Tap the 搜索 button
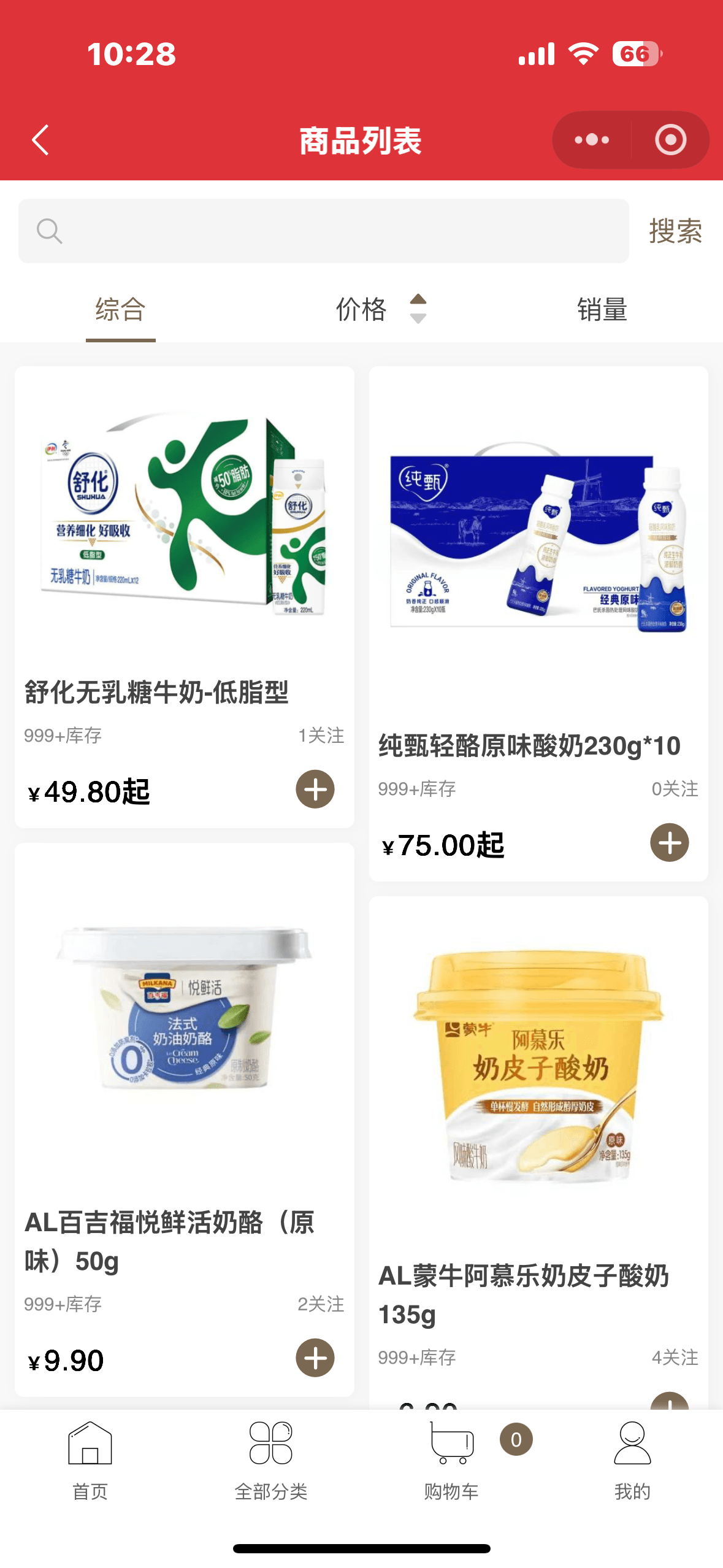The width and height of the screenshot is (723, 1568). [x=675, y=231]
